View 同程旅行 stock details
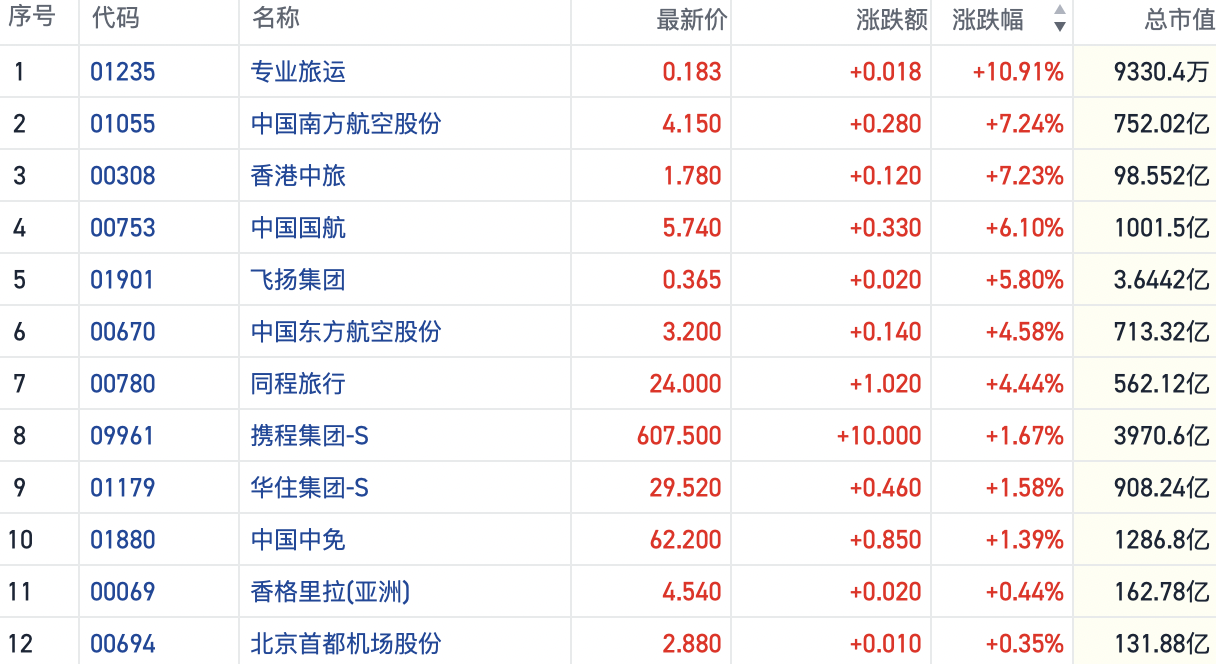1216x664 pixels. point(298,384)
